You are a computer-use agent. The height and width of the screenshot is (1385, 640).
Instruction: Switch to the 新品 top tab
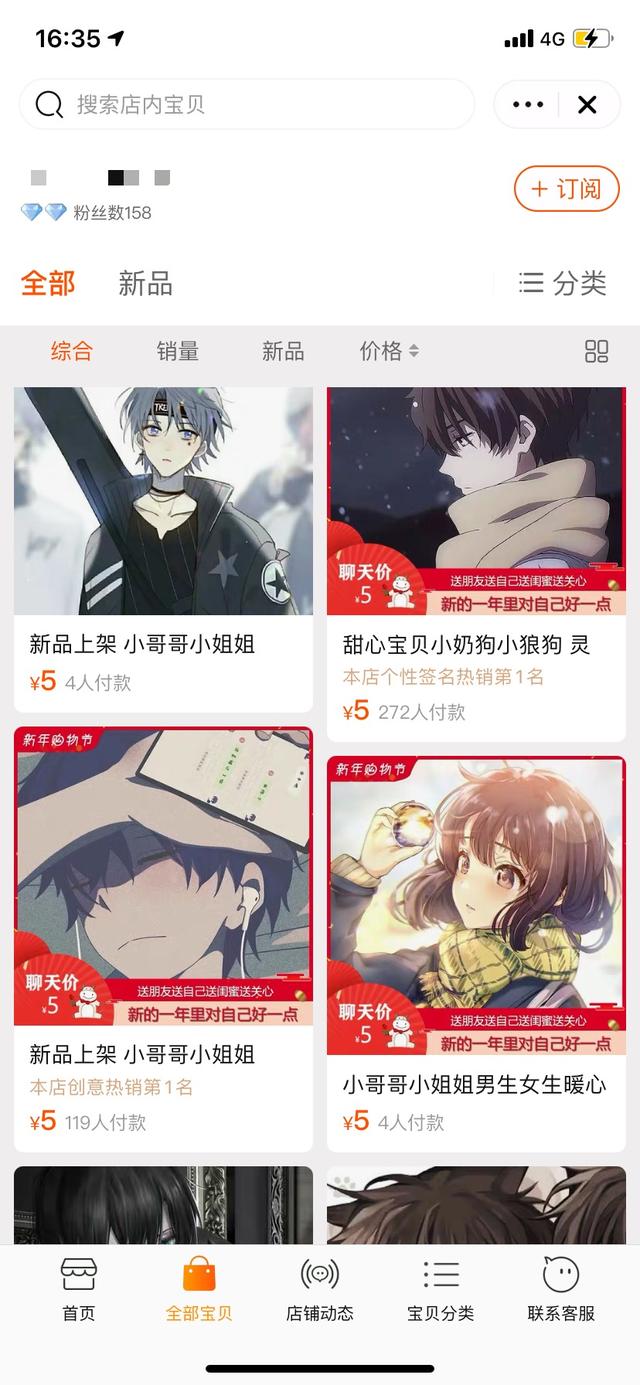(x=145, y=283)
